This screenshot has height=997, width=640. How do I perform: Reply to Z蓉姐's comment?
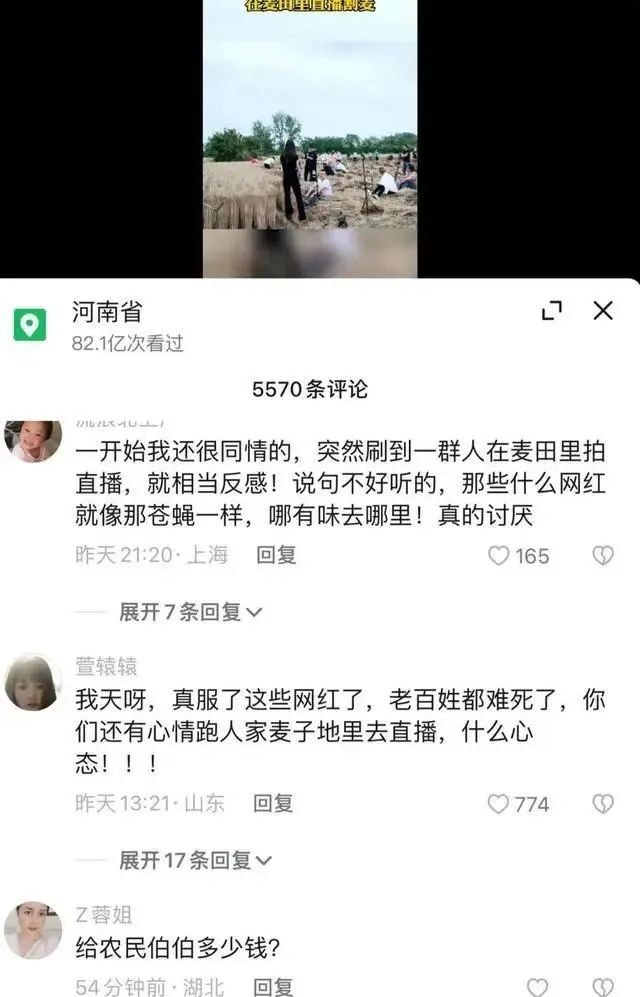274,987
